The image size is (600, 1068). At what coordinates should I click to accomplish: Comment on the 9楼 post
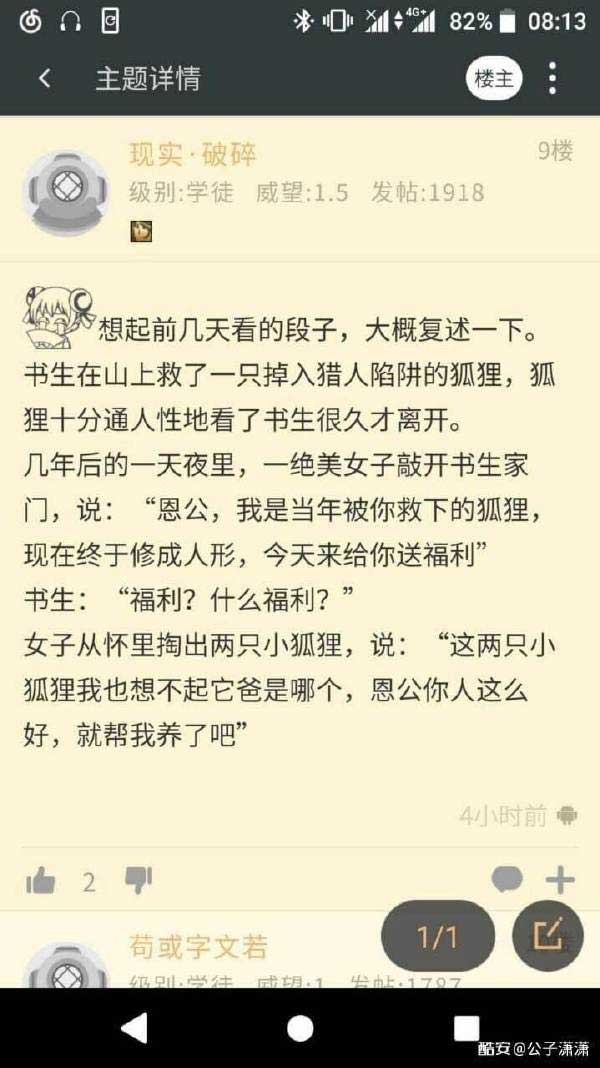(507, 881)
